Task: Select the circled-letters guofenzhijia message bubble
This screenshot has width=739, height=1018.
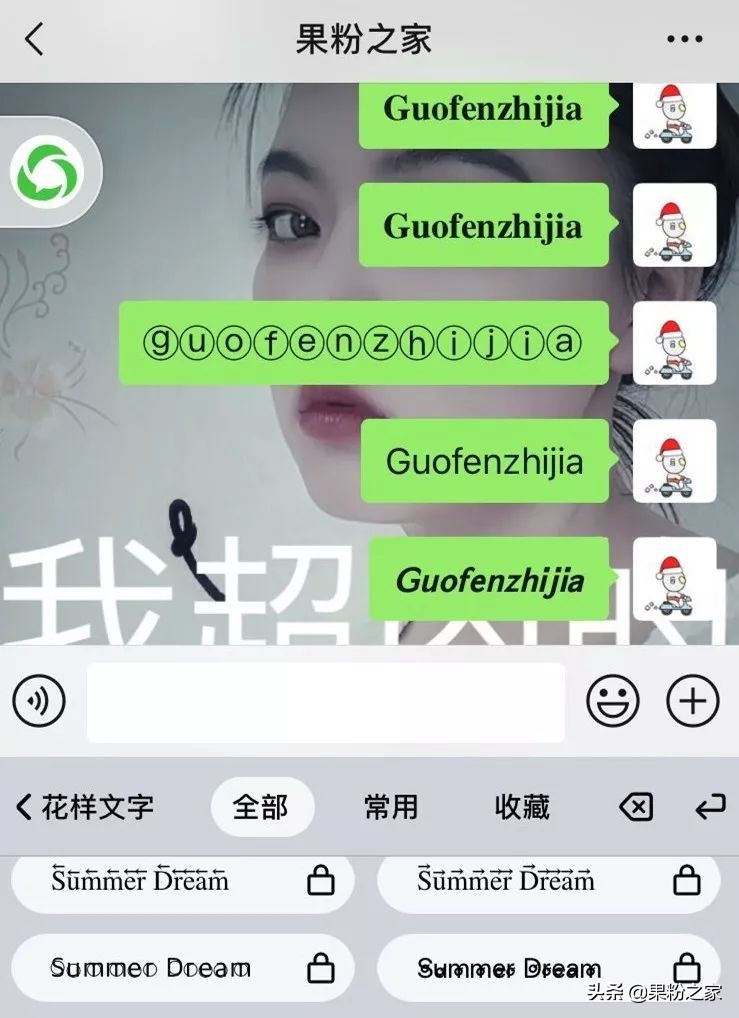Action: pos(360,342)
